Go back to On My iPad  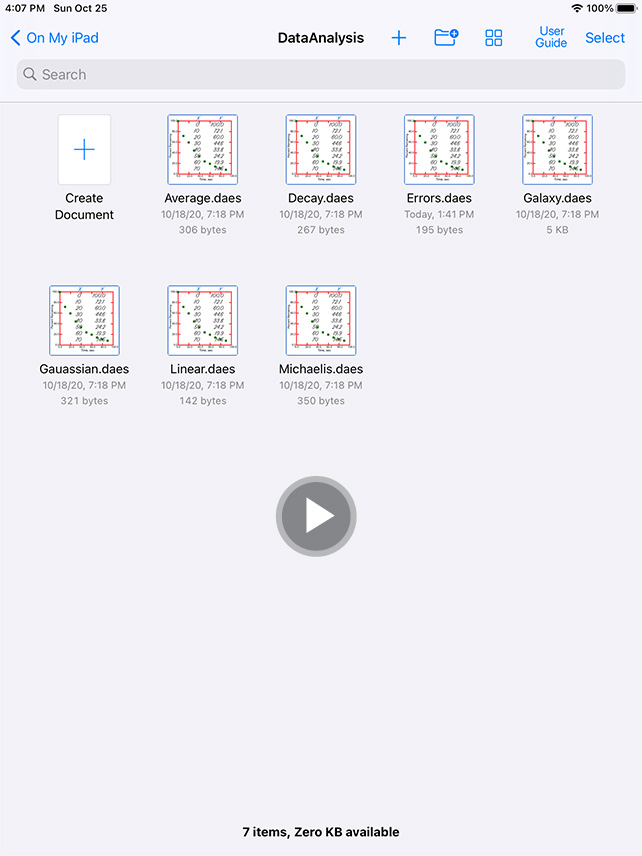tap(54, 38)
